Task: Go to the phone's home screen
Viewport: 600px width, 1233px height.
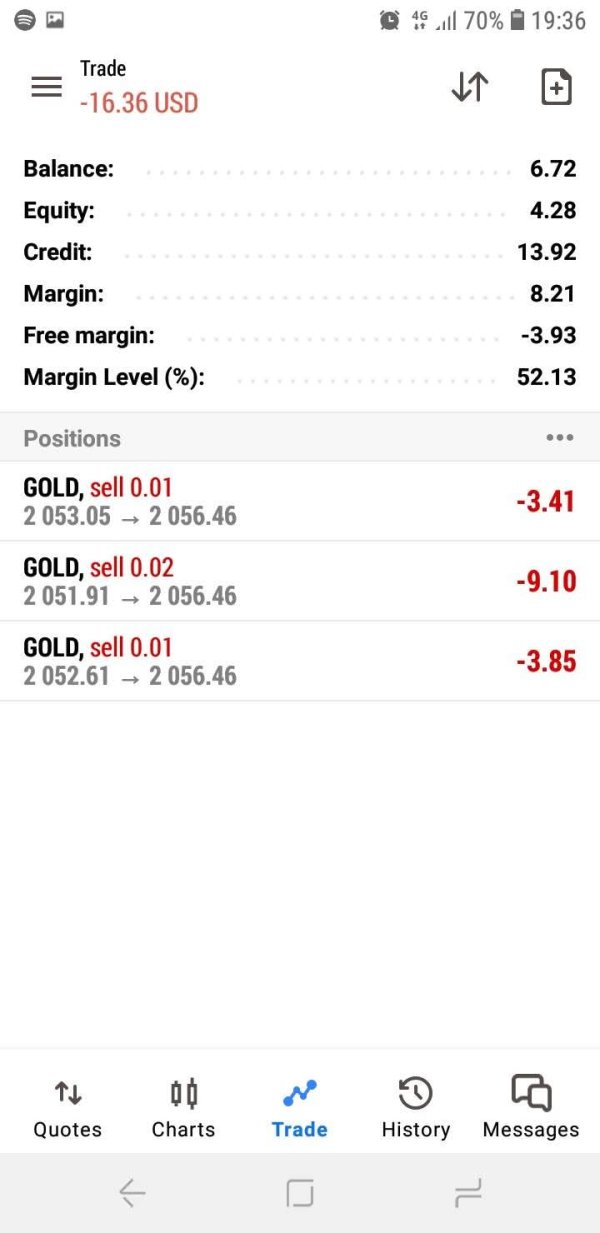Action: pyautogui.click(x=300, y=1192)
